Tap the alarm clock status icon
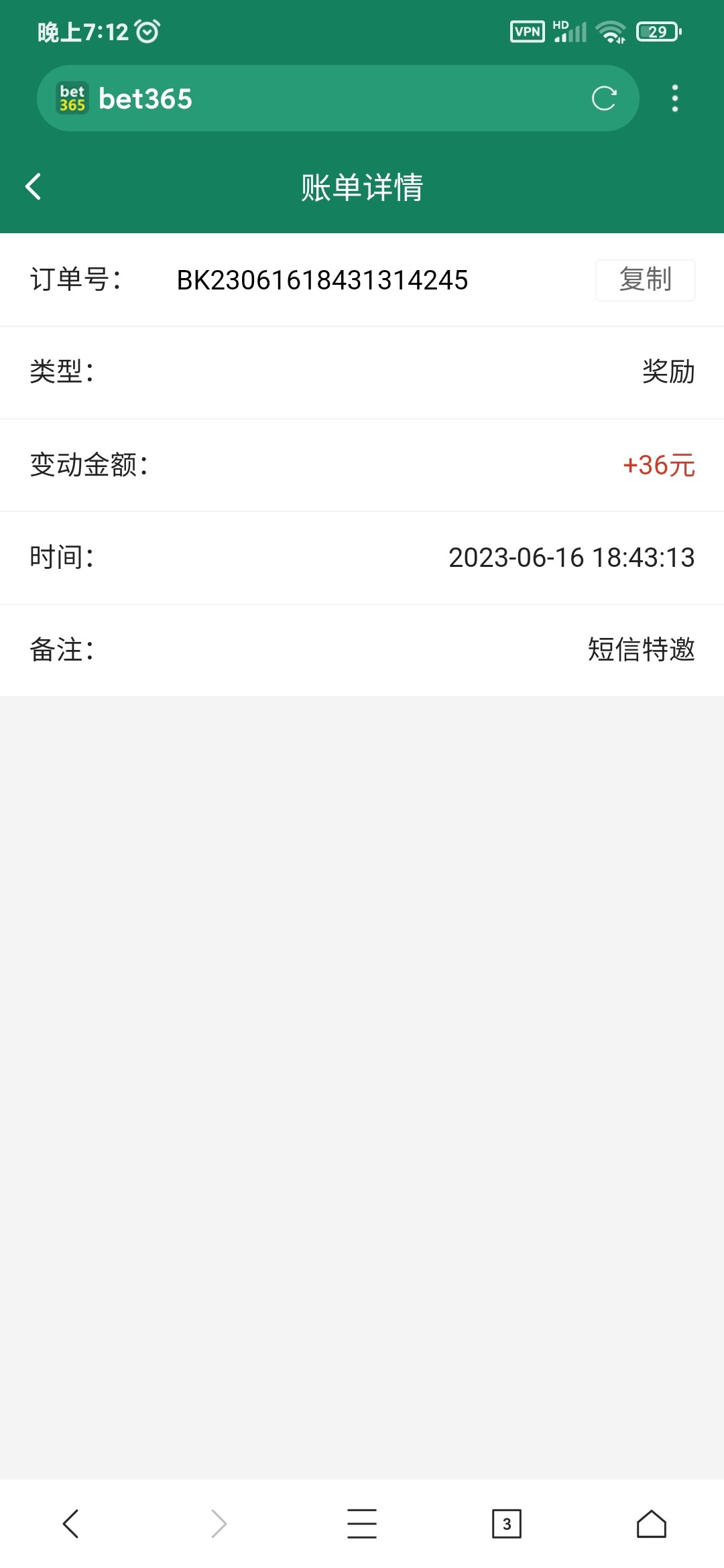The width and height of the screenshot is (724, 1568). coord(149,29)
